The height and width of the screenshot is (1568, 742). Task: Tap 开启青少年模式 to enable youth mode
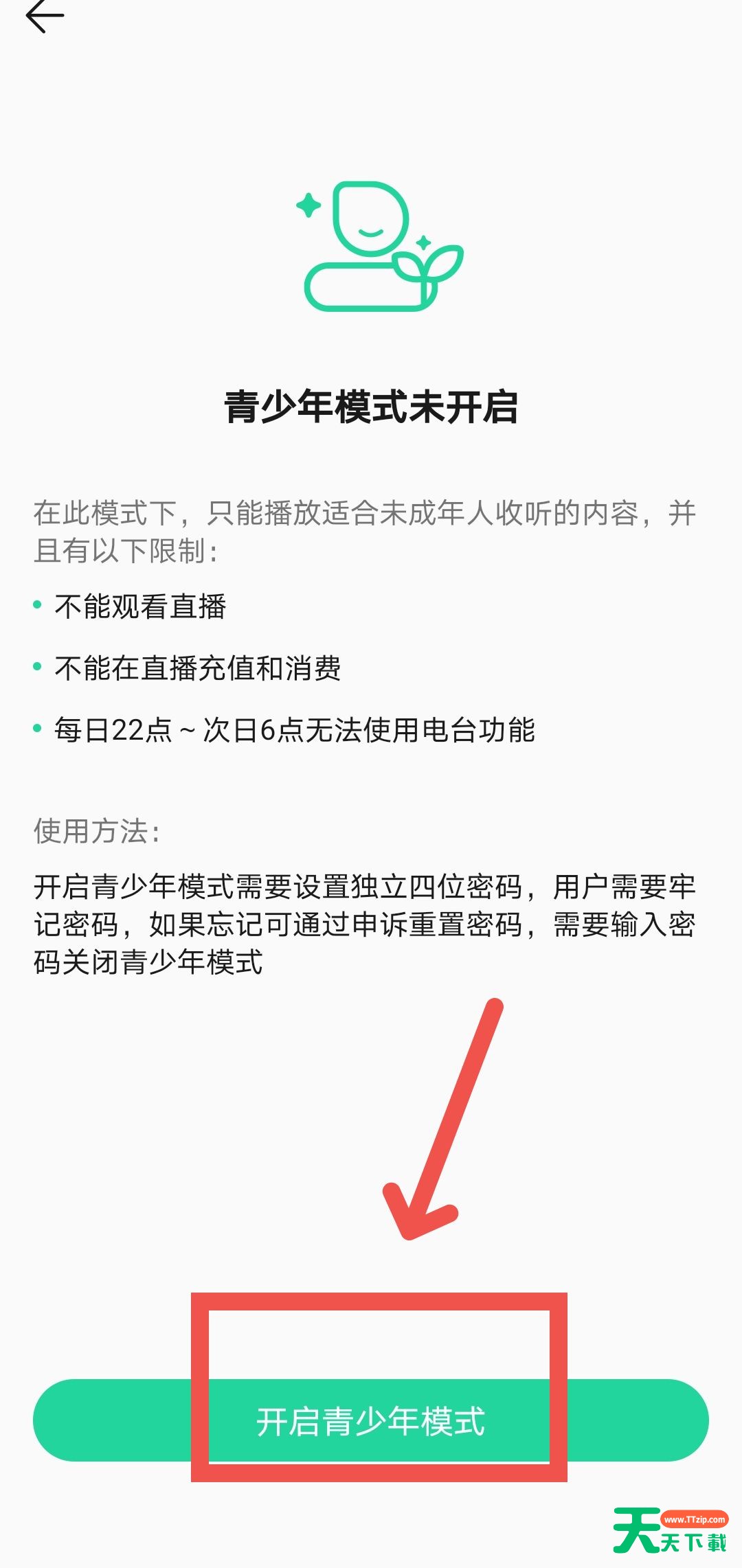[371, 1420]
